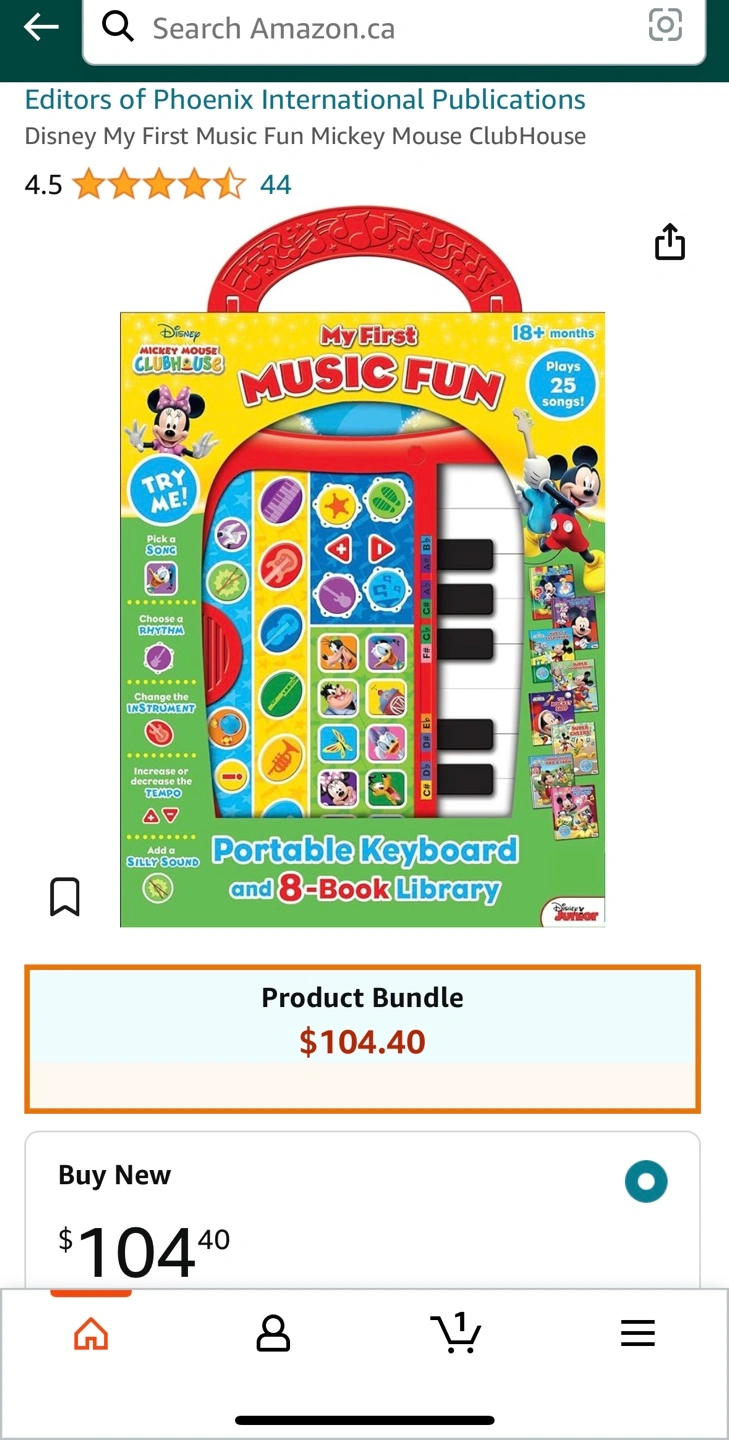
Task: Share this product
Action: tap(669, 242)
